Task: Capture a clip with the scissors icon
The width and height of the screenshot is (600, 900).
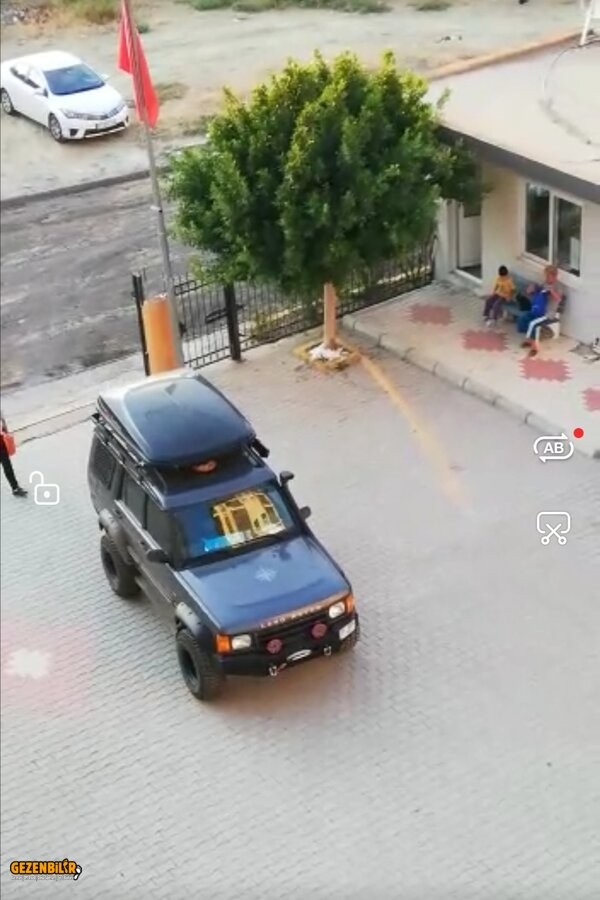Action: click(x=553, y=527)
